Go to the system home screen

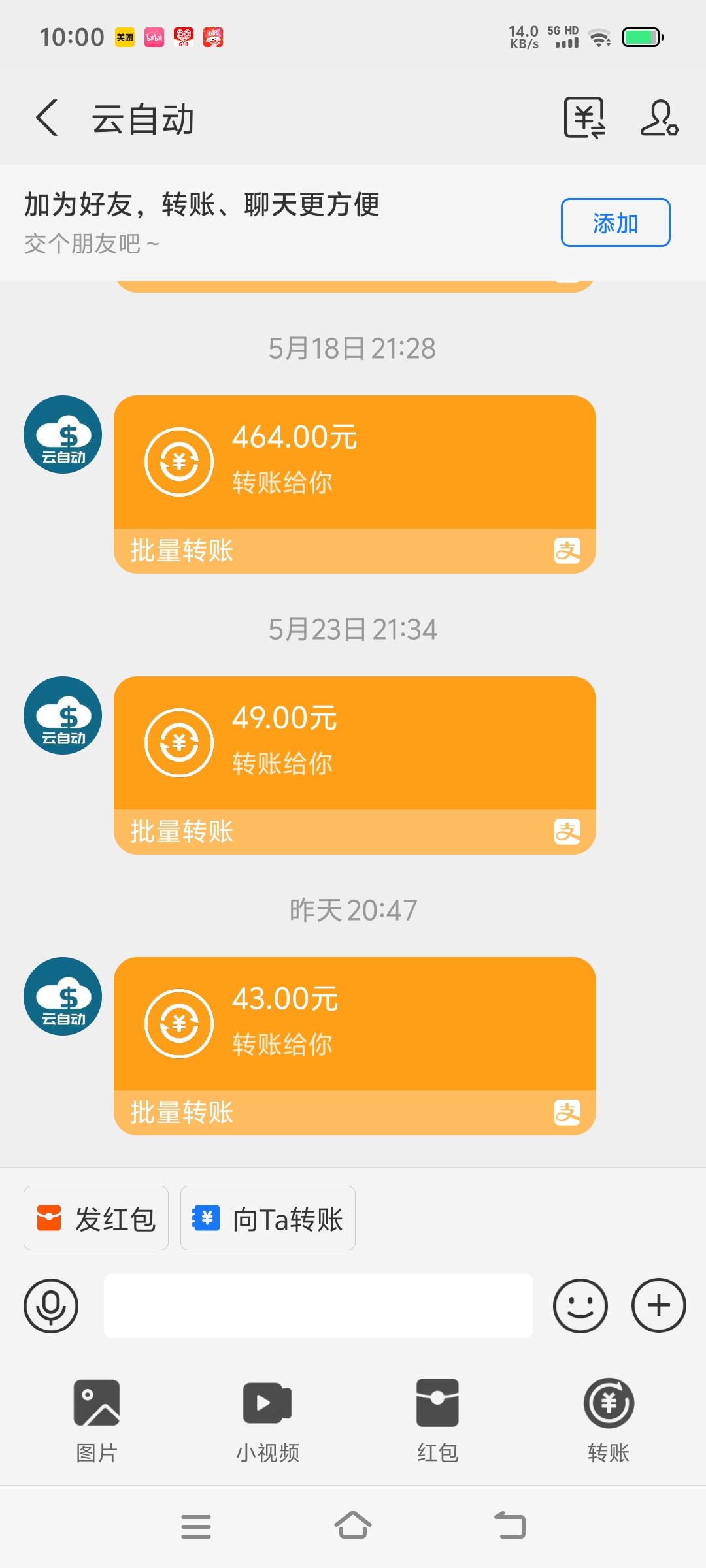pos(353,1526)
